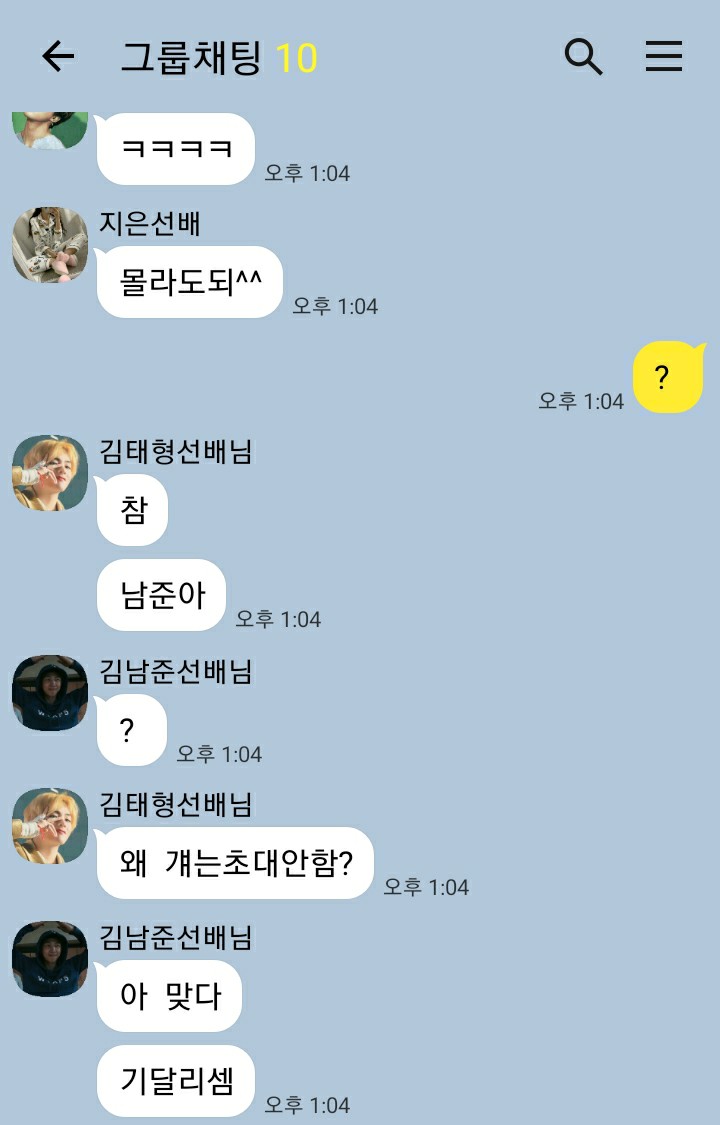The width and height of the screenshot is (720, 1125).
Task: Tap 김태형선배님's avatar beside 왜 걔는초대안함?
Action: coord(50,826)
